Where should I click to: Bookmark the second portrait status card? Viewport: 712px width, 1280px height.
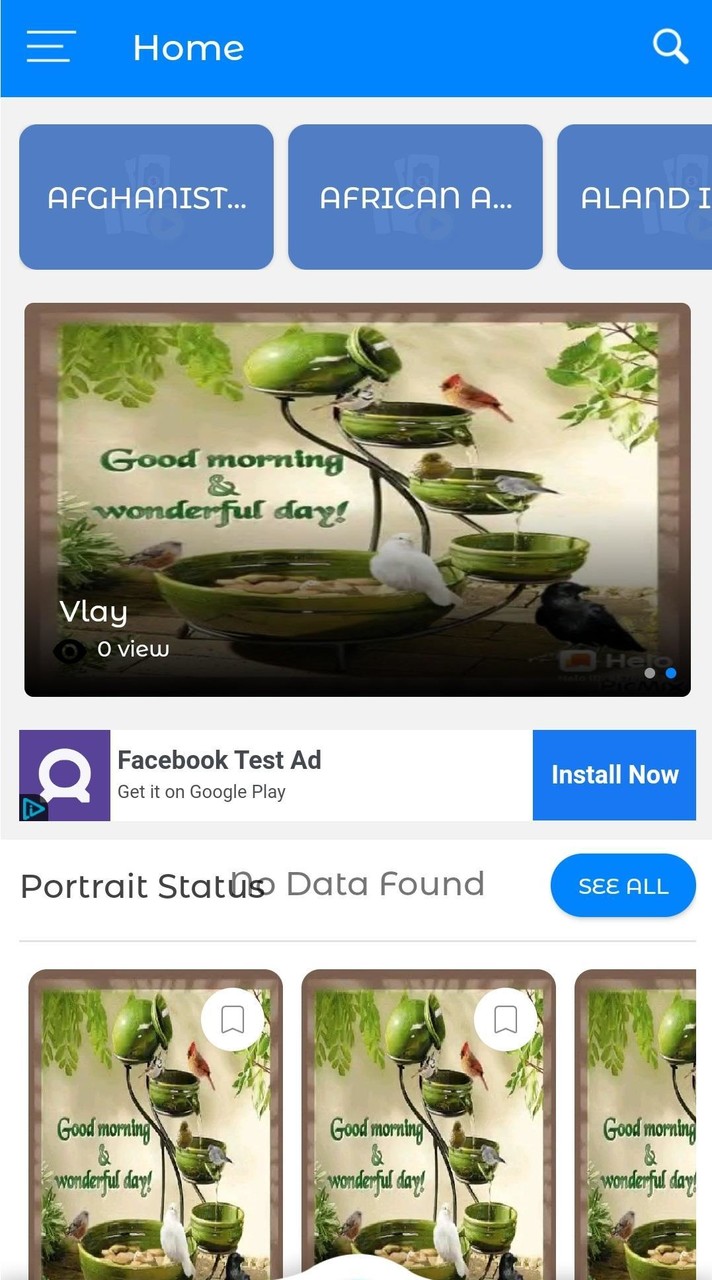coord(505,1019)
